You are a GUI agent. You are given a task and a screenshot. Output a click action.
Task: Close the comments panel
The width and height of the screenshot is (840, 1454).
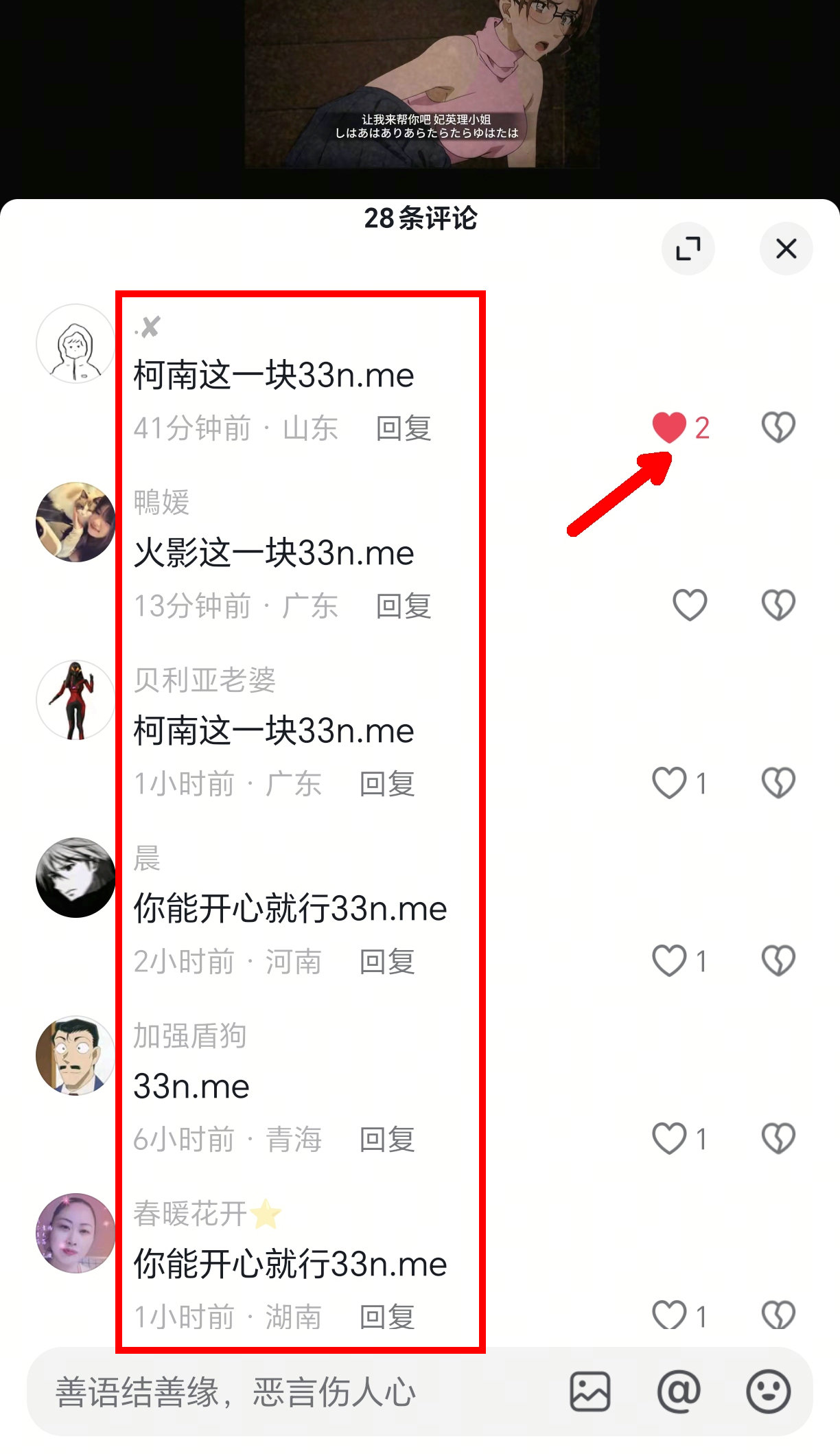tap(786, 249)
